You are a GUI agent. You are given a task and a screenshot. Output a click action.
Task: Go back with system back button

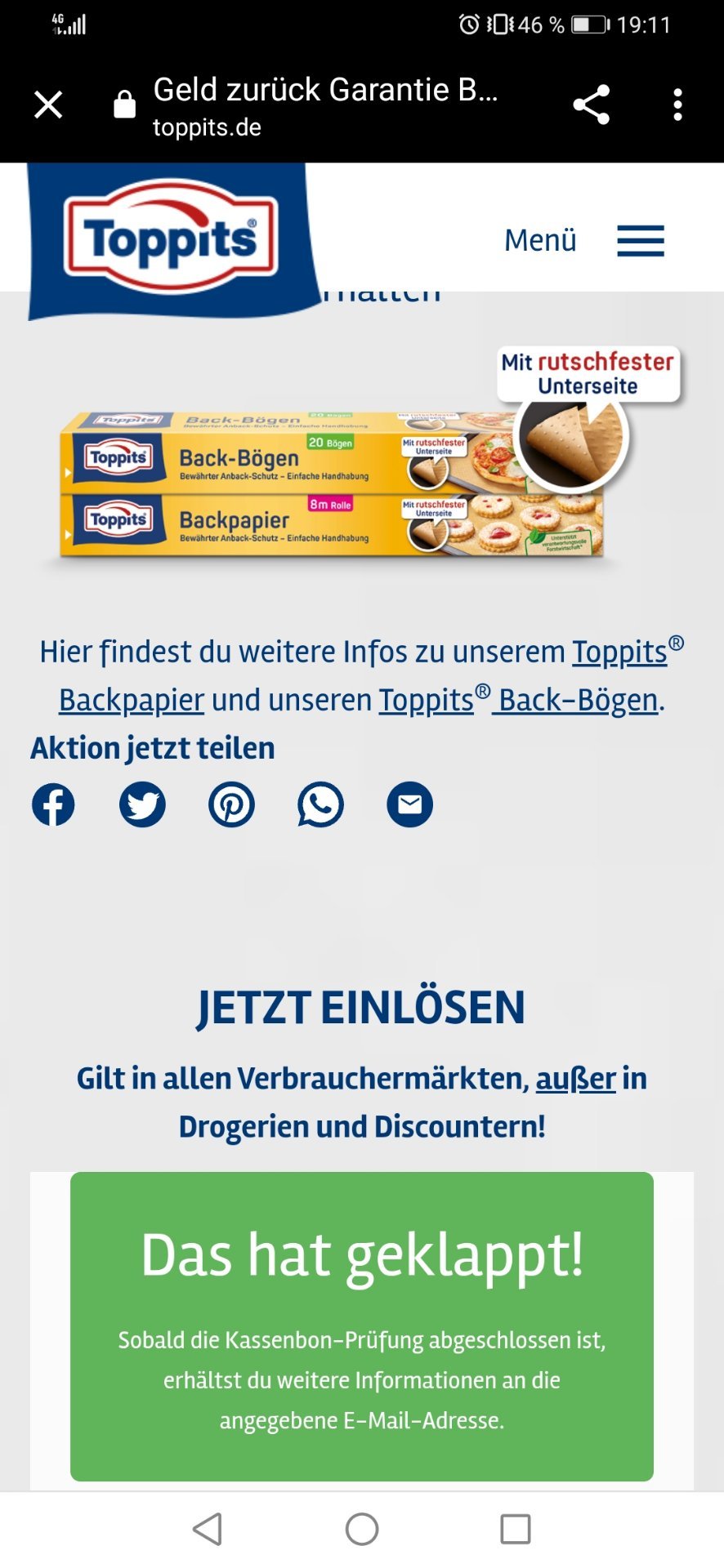click(x=208, y=1529)
